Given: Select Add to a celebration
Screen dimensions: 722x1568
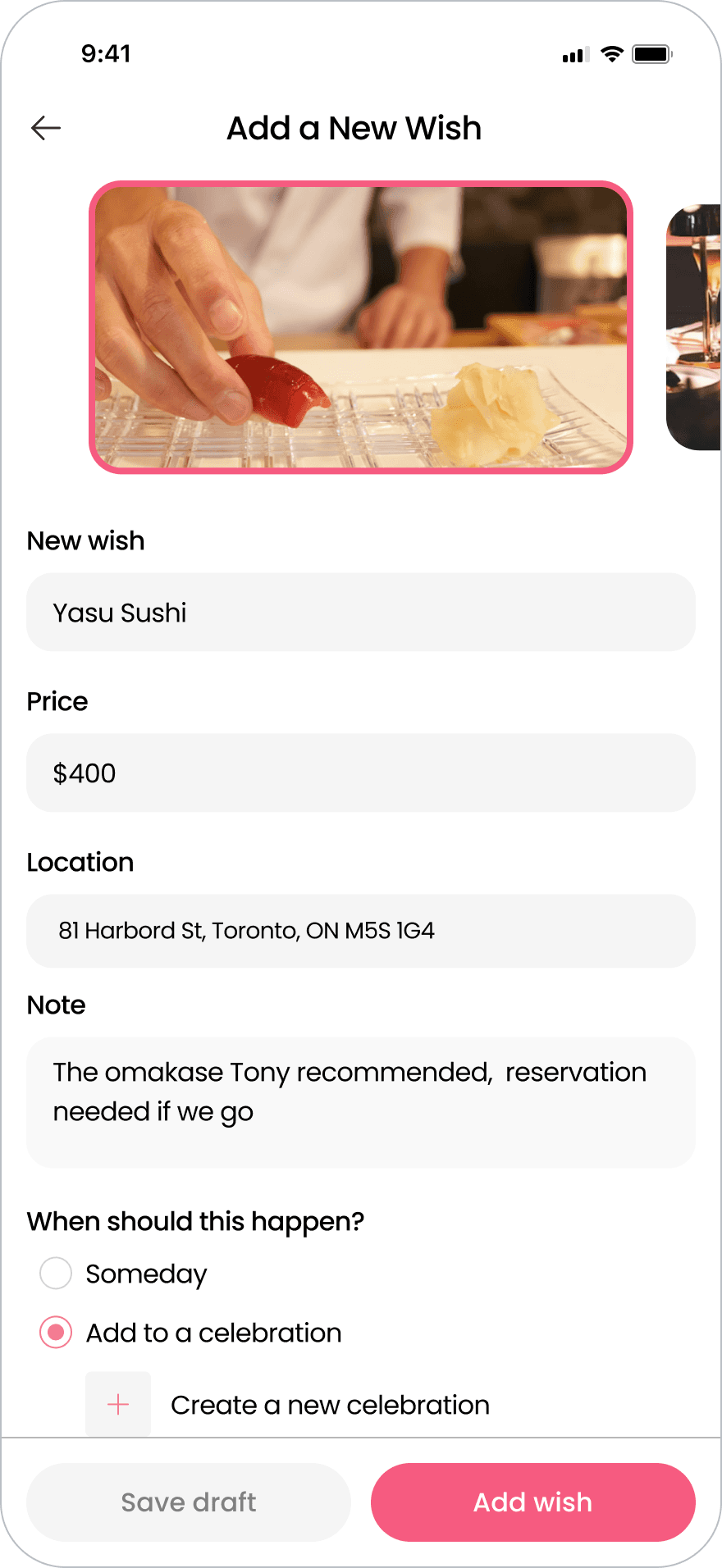Looking at the screenshot, I should [x=56, y=1333].
